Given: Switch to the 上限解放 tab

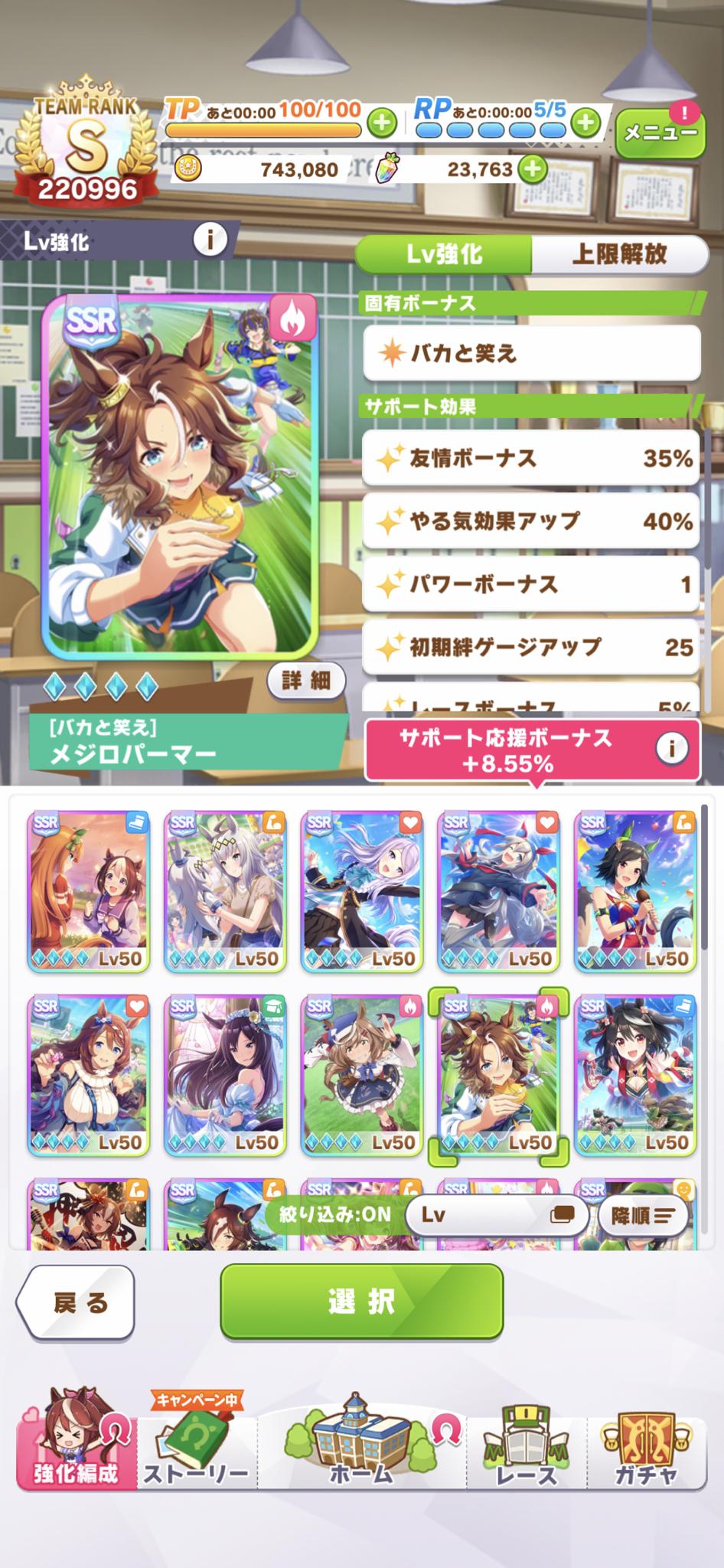Looking at the screenshot, I should (x=619, y=254).
